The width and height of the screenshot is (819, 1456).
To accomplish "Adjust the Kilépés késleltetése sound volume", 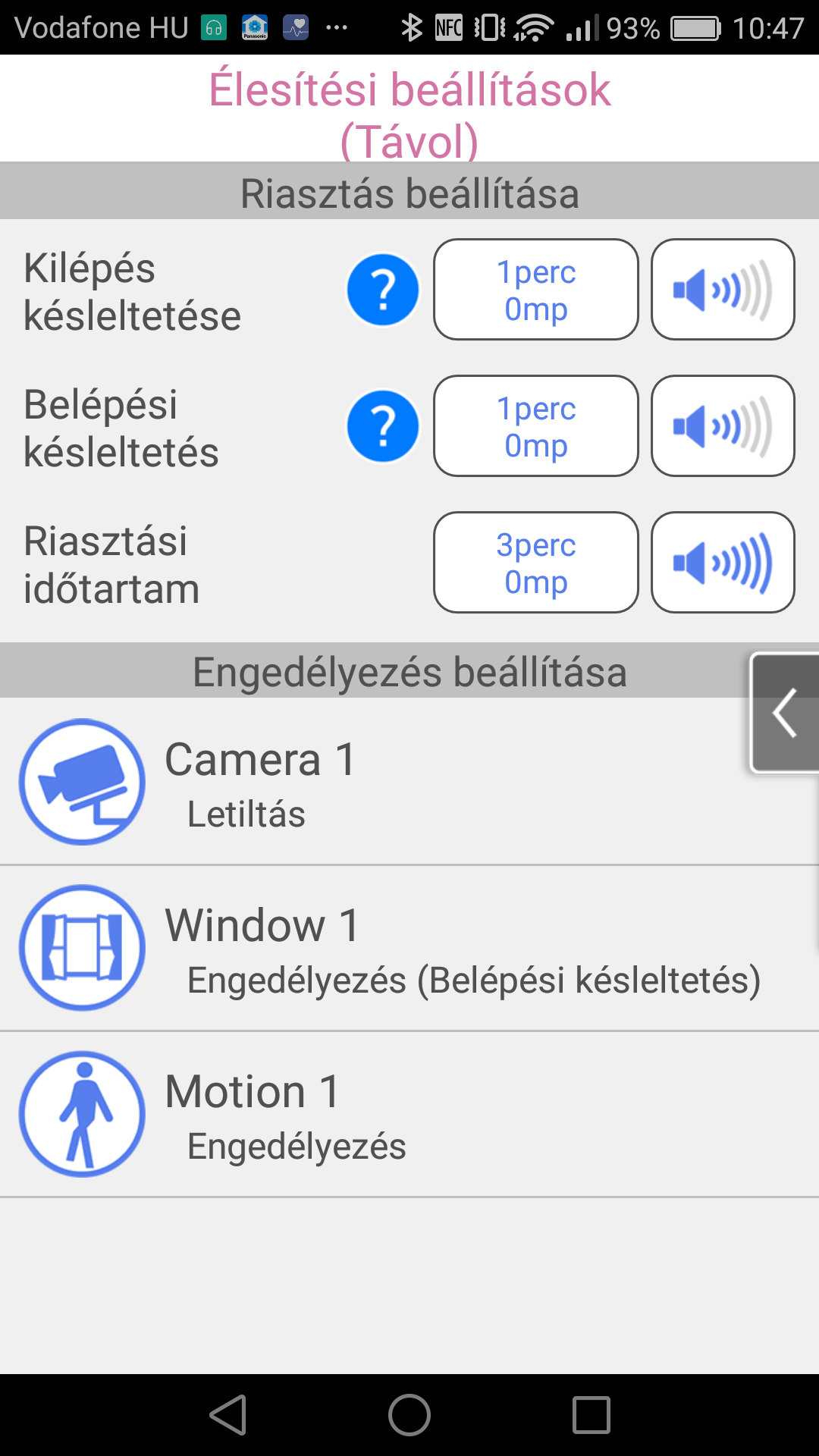I will click(x=723, y=290).
